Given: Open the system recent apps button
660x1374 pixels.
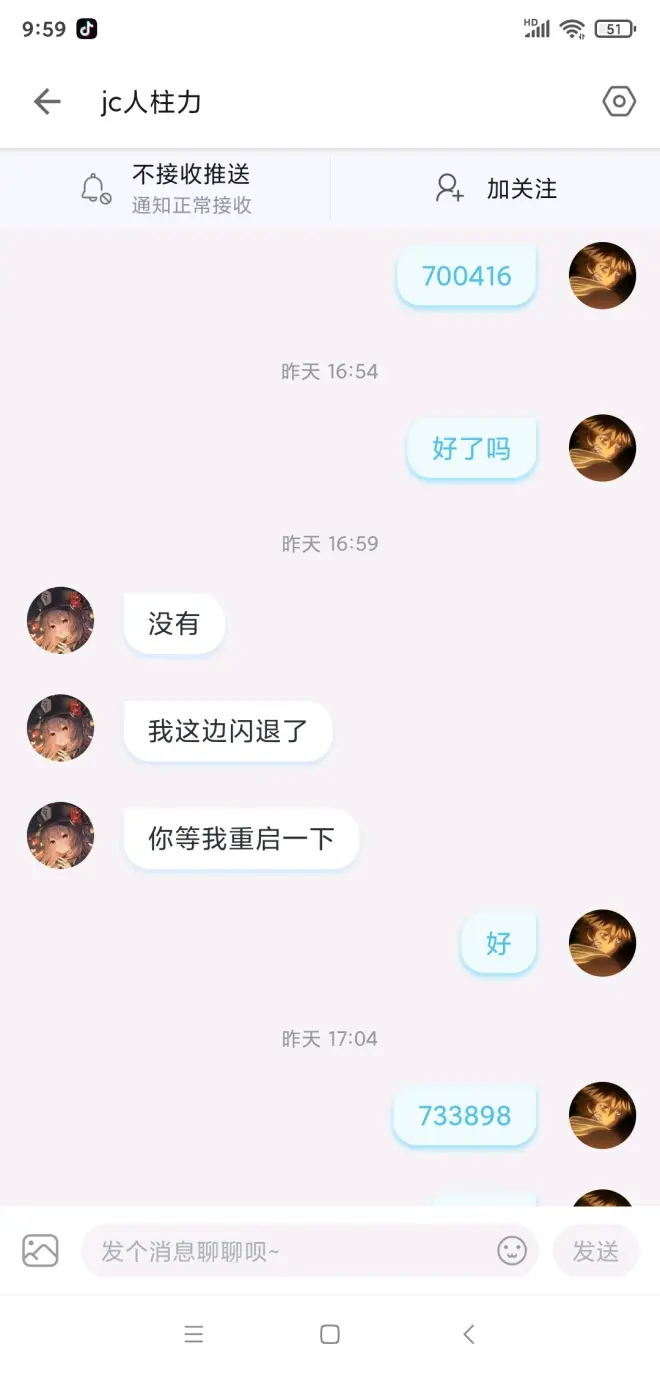Looking at the screenshot, I should 194,1334.
